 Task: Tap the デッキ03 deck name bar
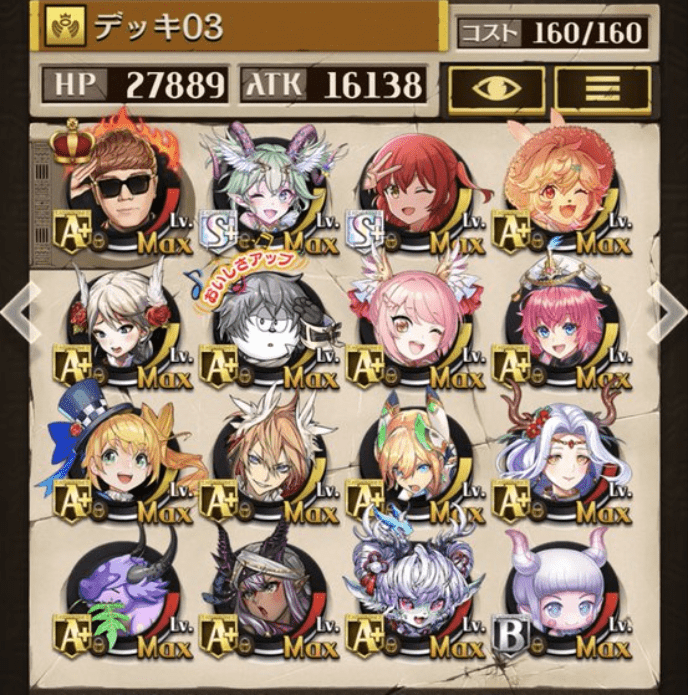(240, 28)
